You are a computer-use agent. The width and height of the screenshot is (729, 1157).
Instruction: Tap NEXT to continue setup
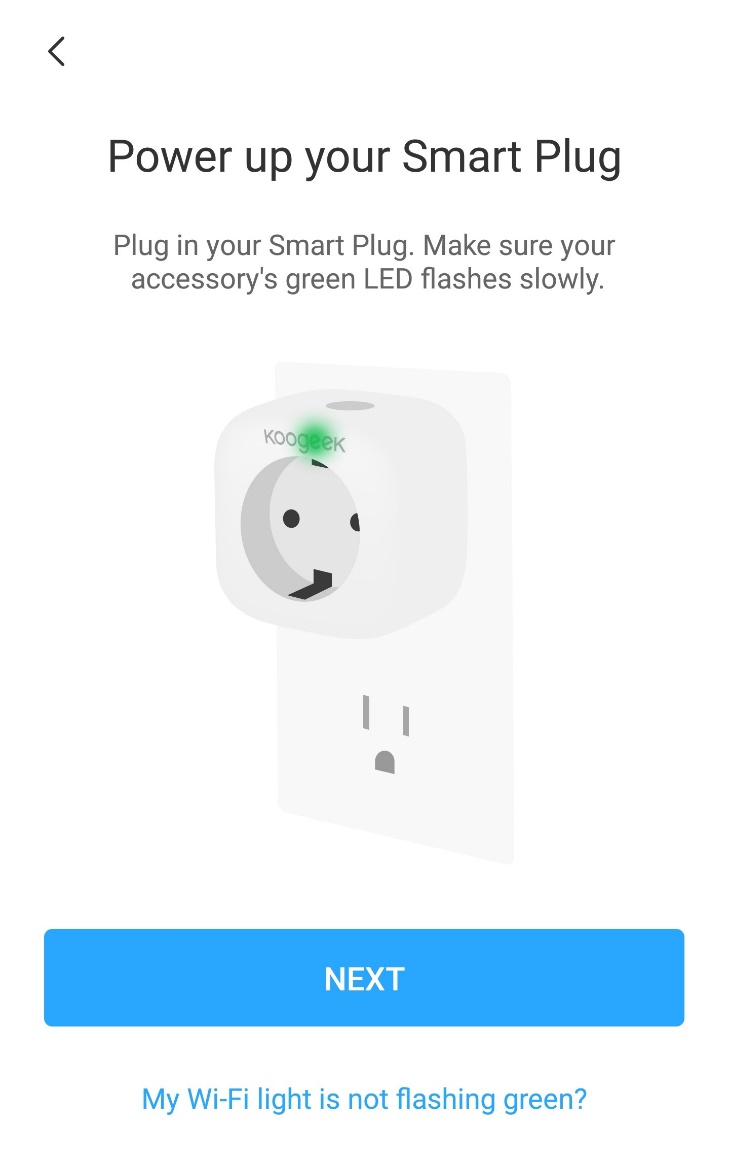click(364, 977)
